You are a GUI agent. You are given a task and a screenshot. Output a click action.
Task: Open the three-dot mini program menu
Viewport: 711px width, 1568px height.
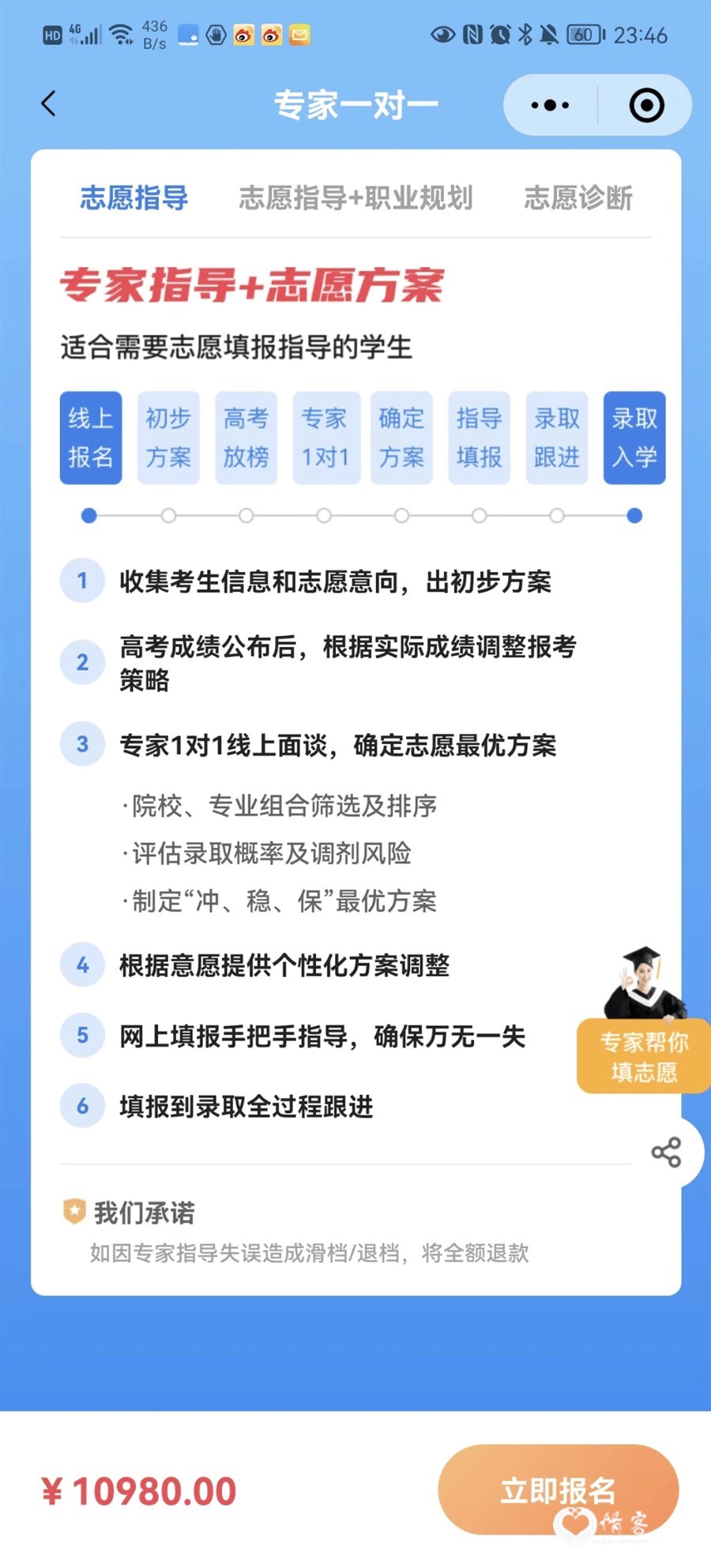[x=550, y=105]
